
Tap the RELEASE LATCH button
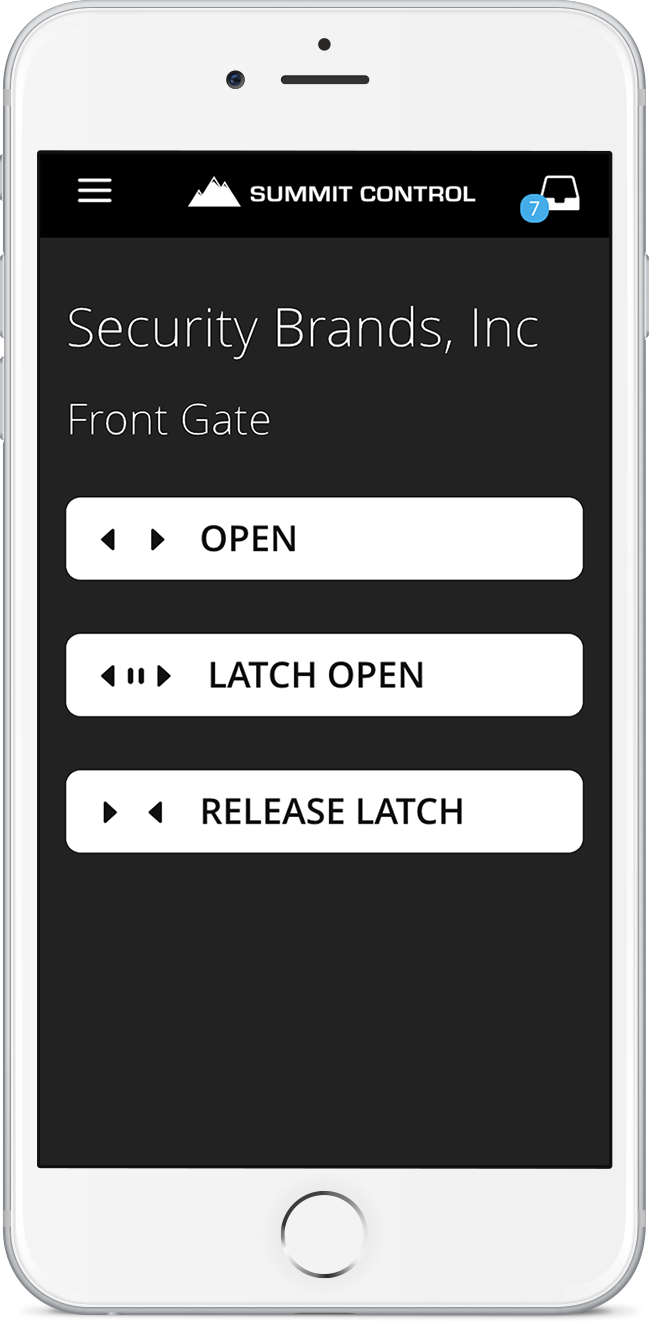(324, 811)
